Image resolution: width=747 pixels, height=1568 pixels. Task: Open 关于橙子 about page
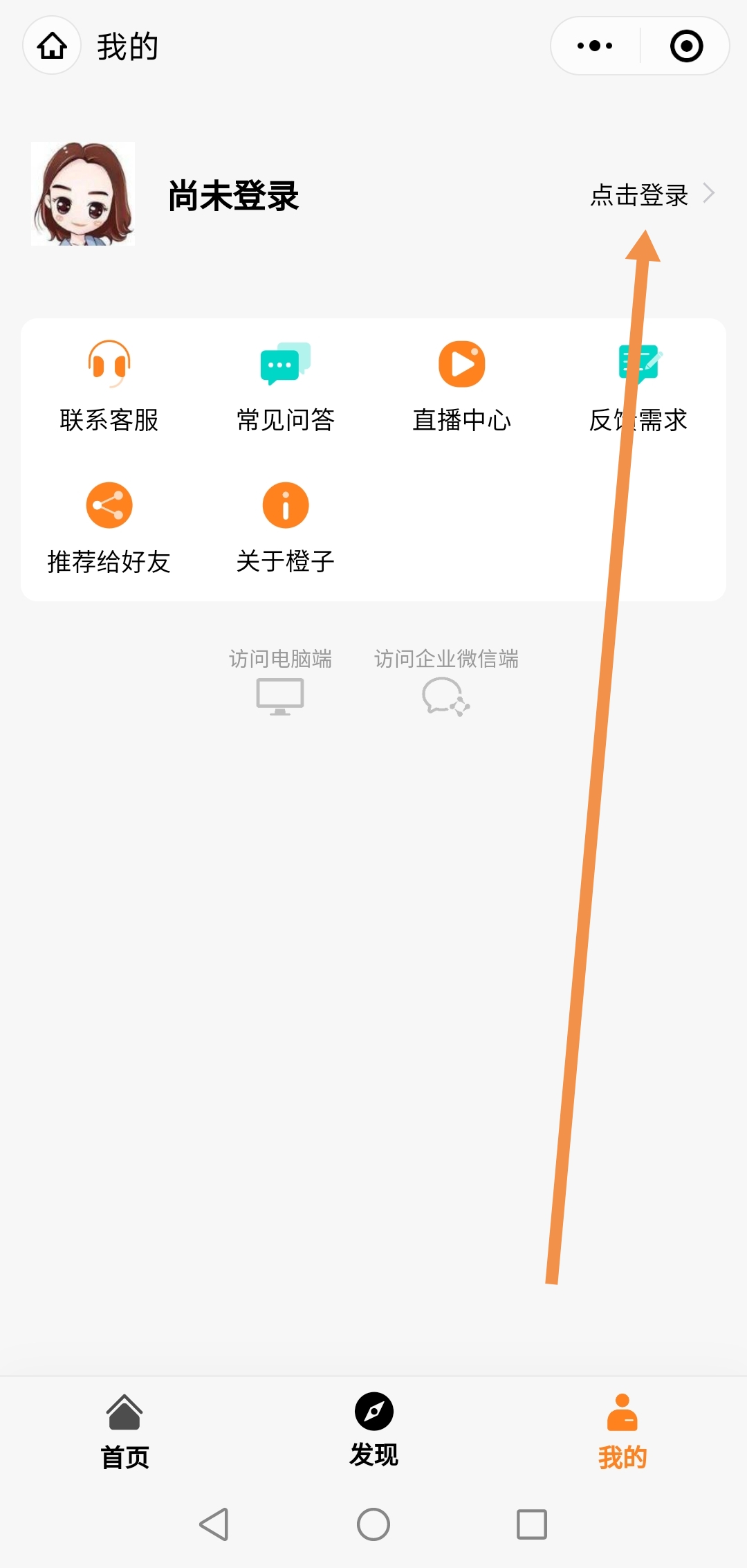click(286, 528)
